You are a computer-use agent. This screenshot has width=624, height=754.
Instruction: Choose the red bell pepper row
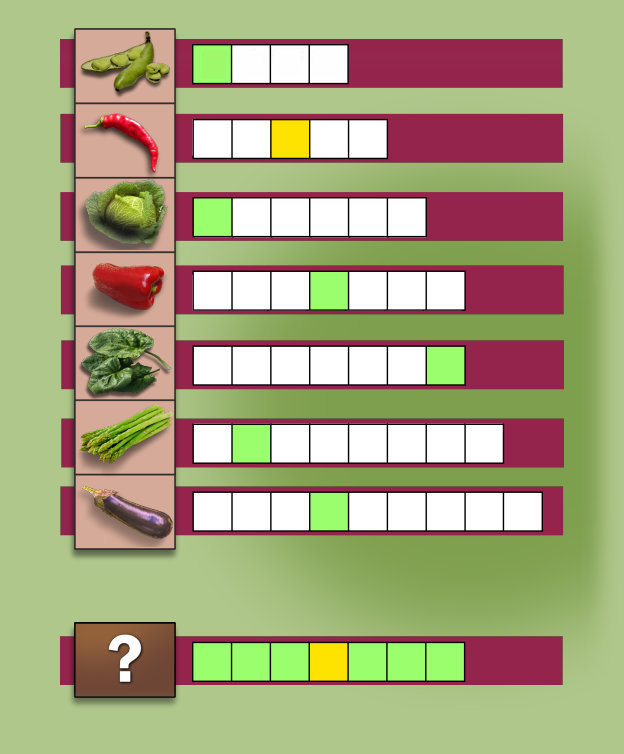(125, 289)
